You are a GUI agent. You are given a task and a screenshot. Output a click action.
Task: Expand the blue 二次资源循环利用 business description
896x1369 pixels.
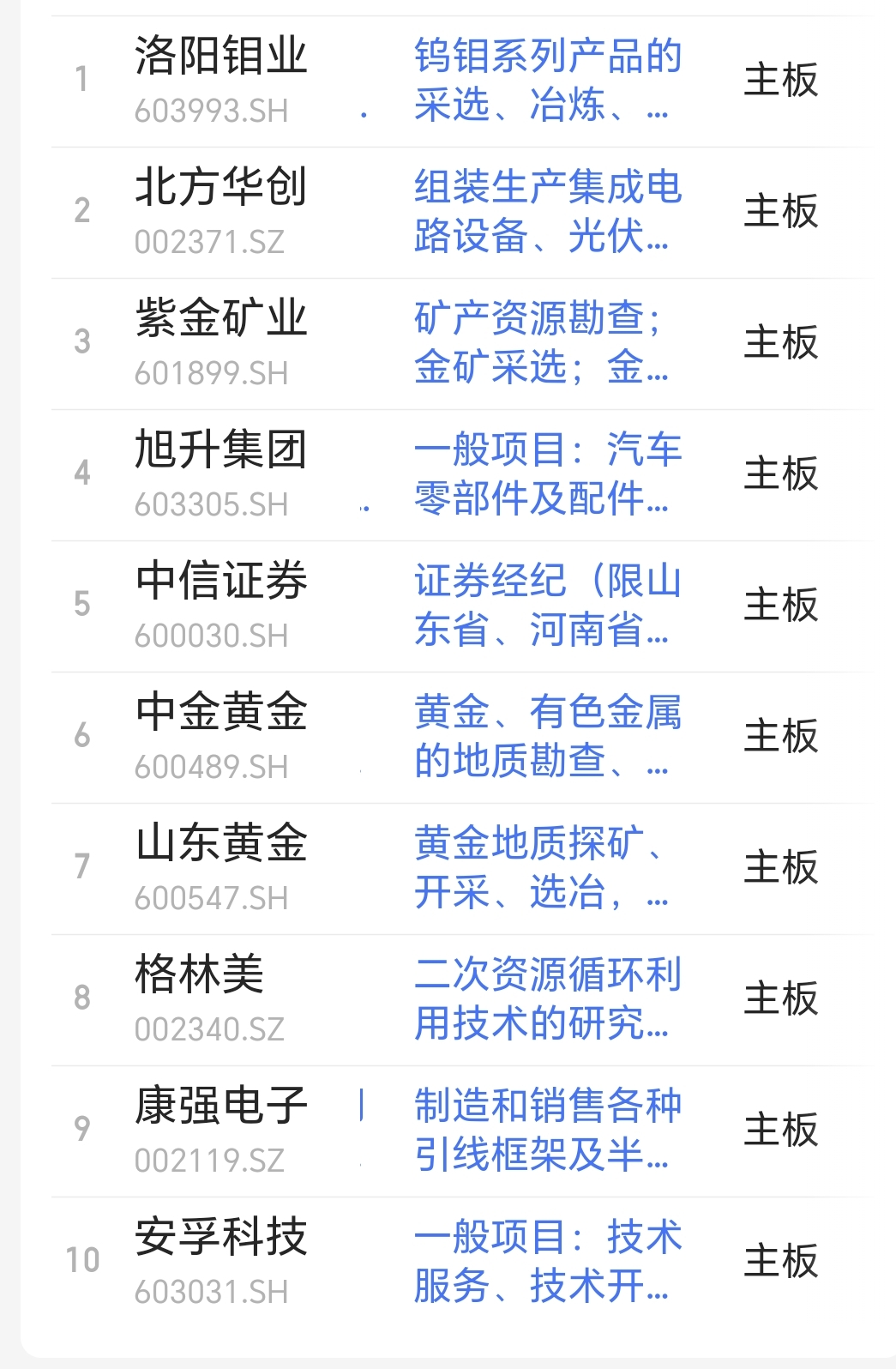pos(547,998)
